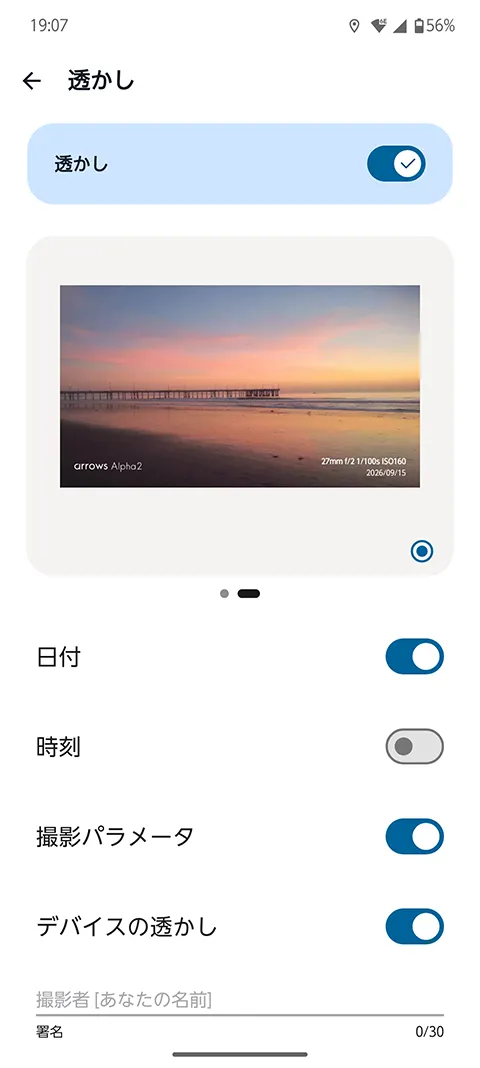Tap the watermark preview card
This screenshot has height=1068, width=480.
240,406
